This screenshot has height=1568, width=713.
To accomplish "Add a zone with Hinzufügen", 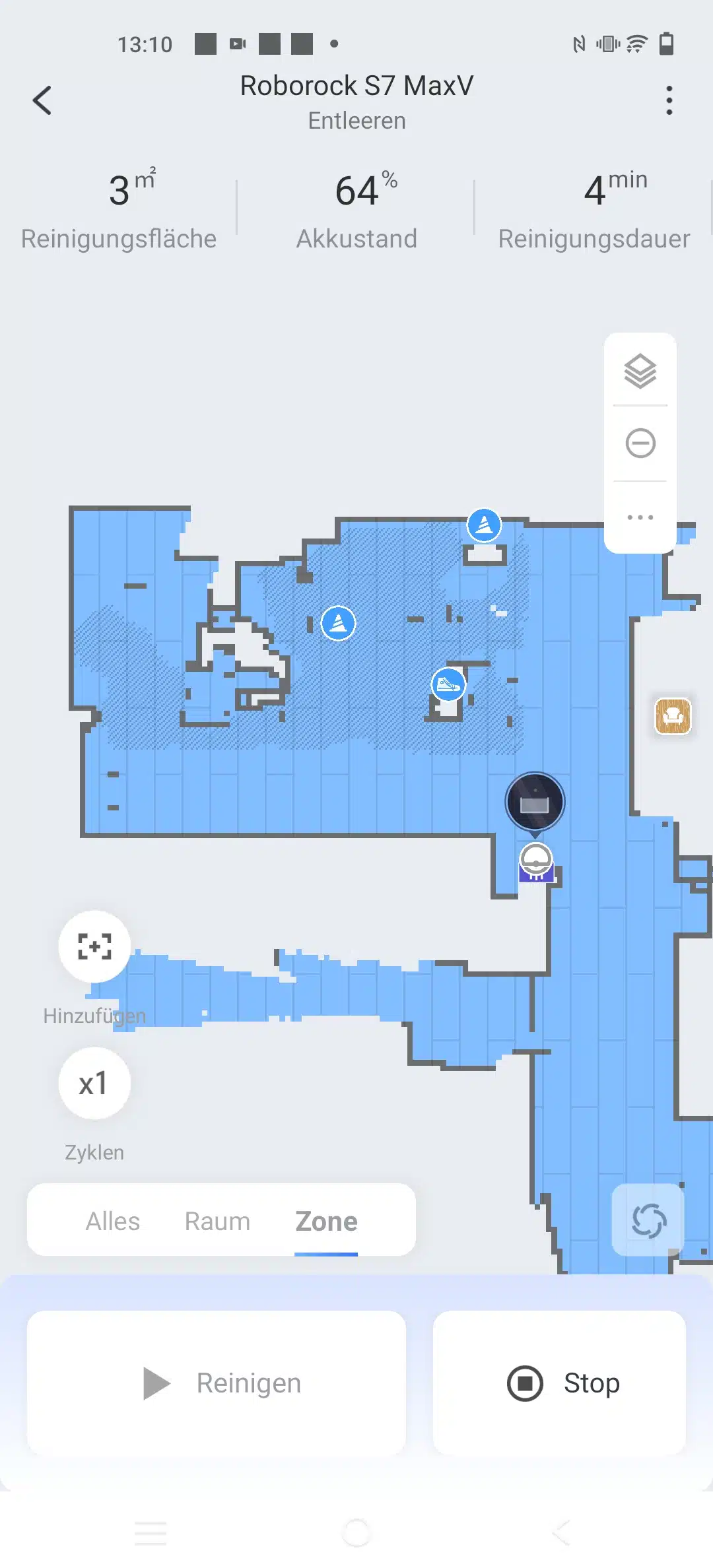I will [x=94, y=947].
